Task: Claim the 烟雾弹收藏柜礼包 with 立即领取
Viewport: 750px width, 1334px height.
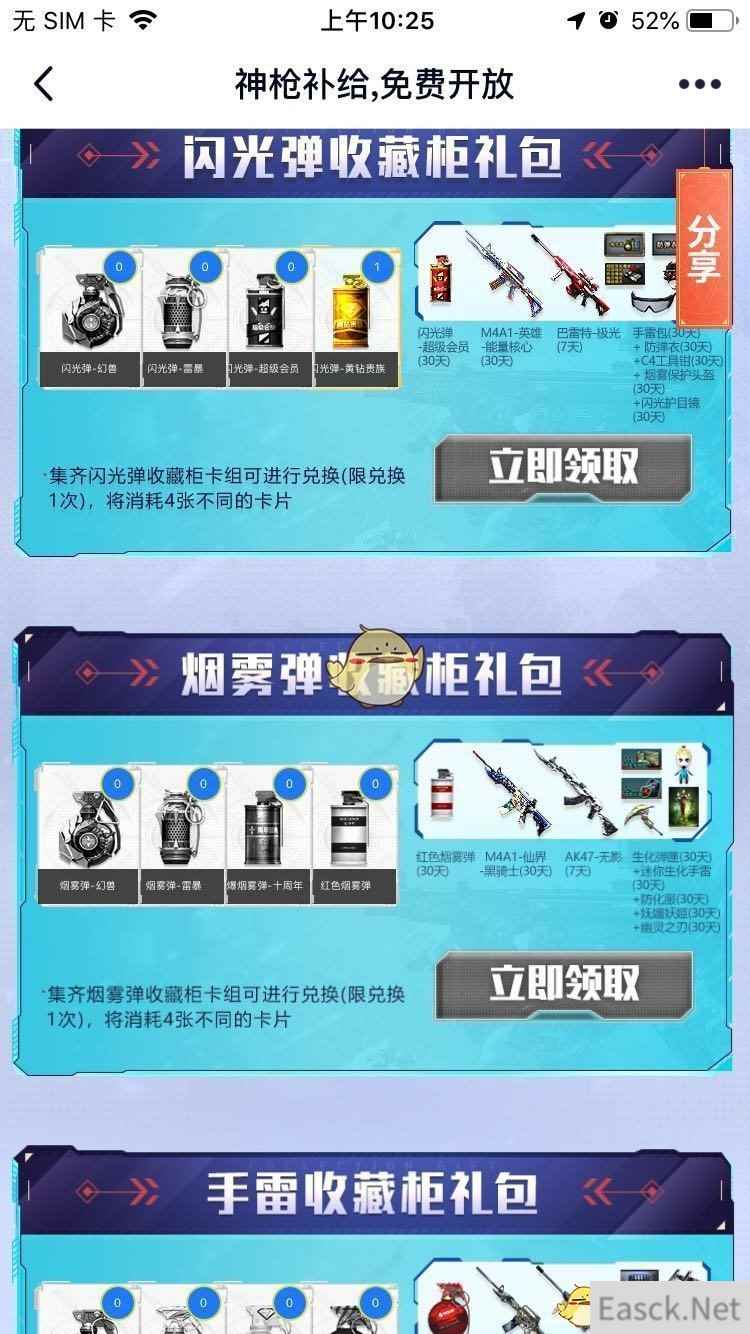Action: (x=564, y=984)
